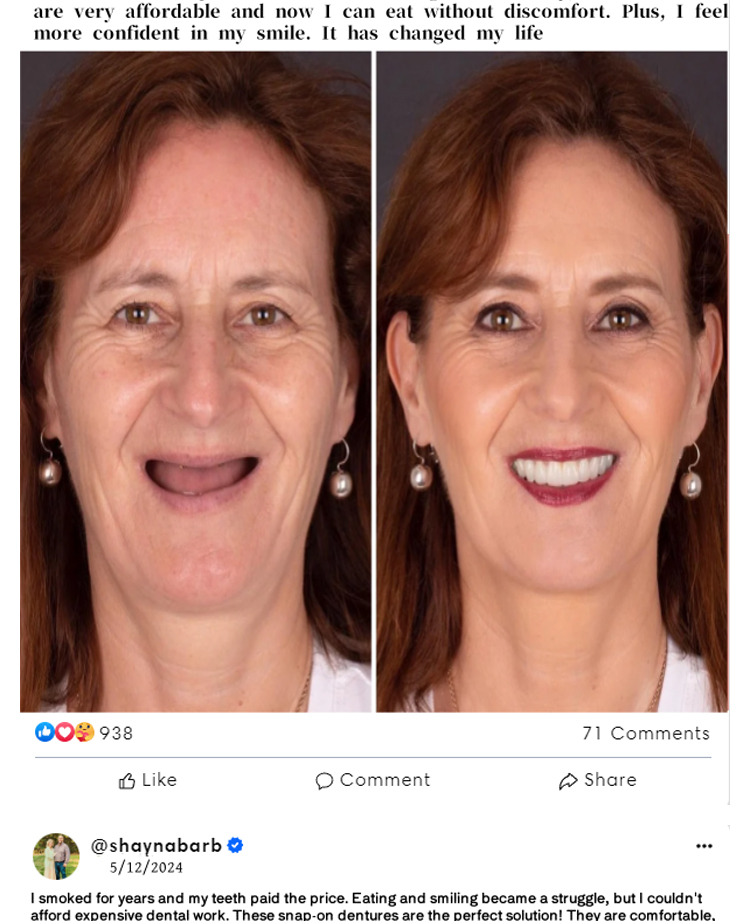The width and height of the screenshot is (750, 921).
Task: Open the @shaynabarb username
Action: coord(156,845)
